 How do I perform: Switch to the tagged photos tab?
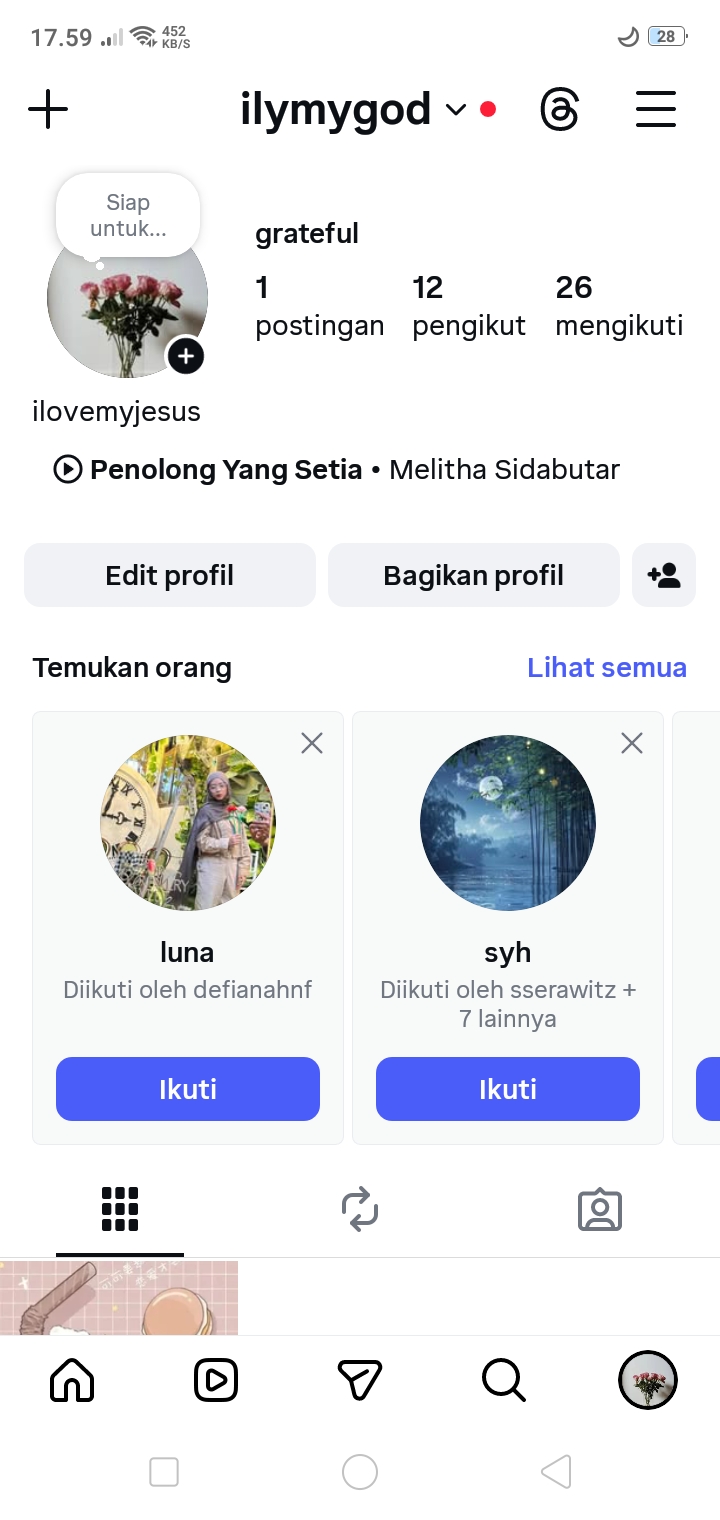600,1209
